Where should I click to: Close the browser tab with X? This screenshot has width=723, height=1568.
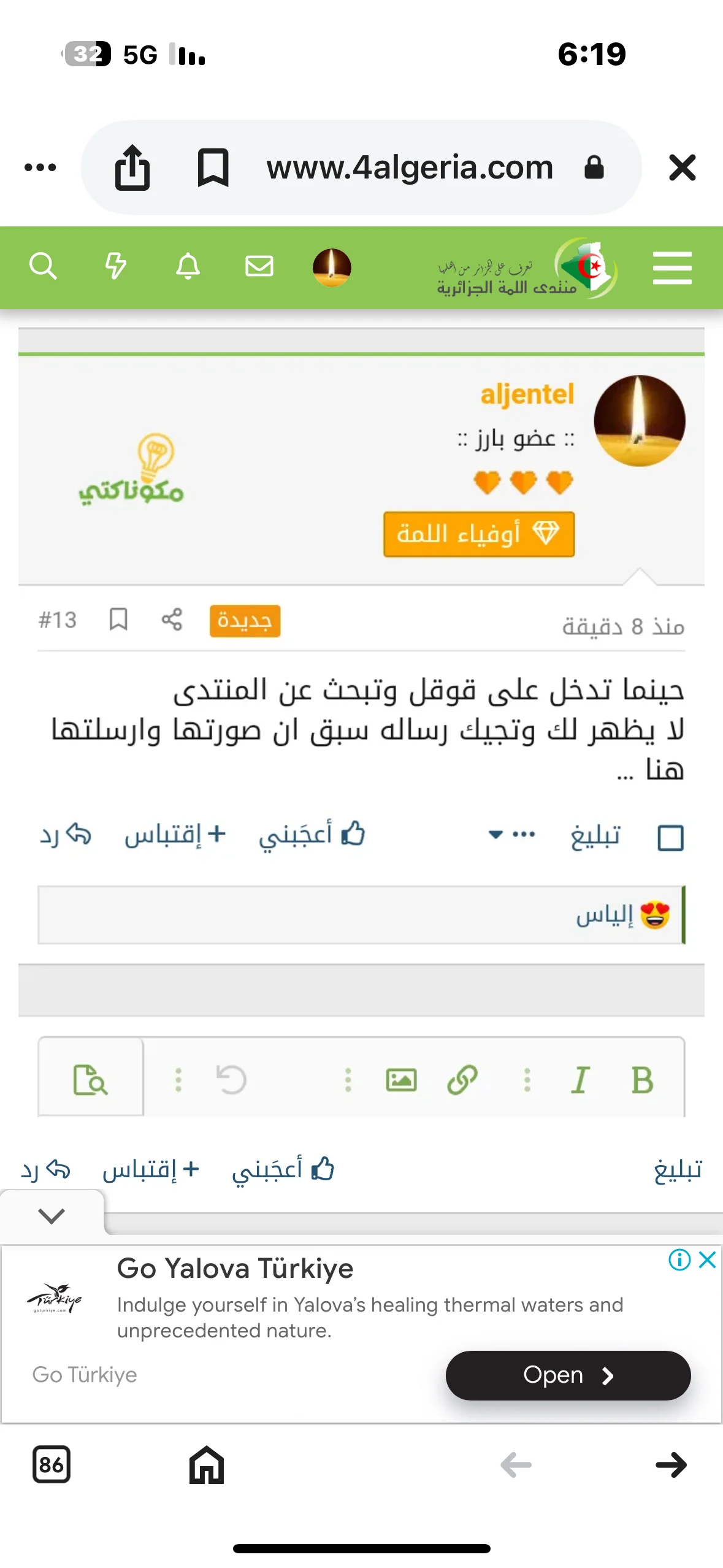tap(682, 167)
